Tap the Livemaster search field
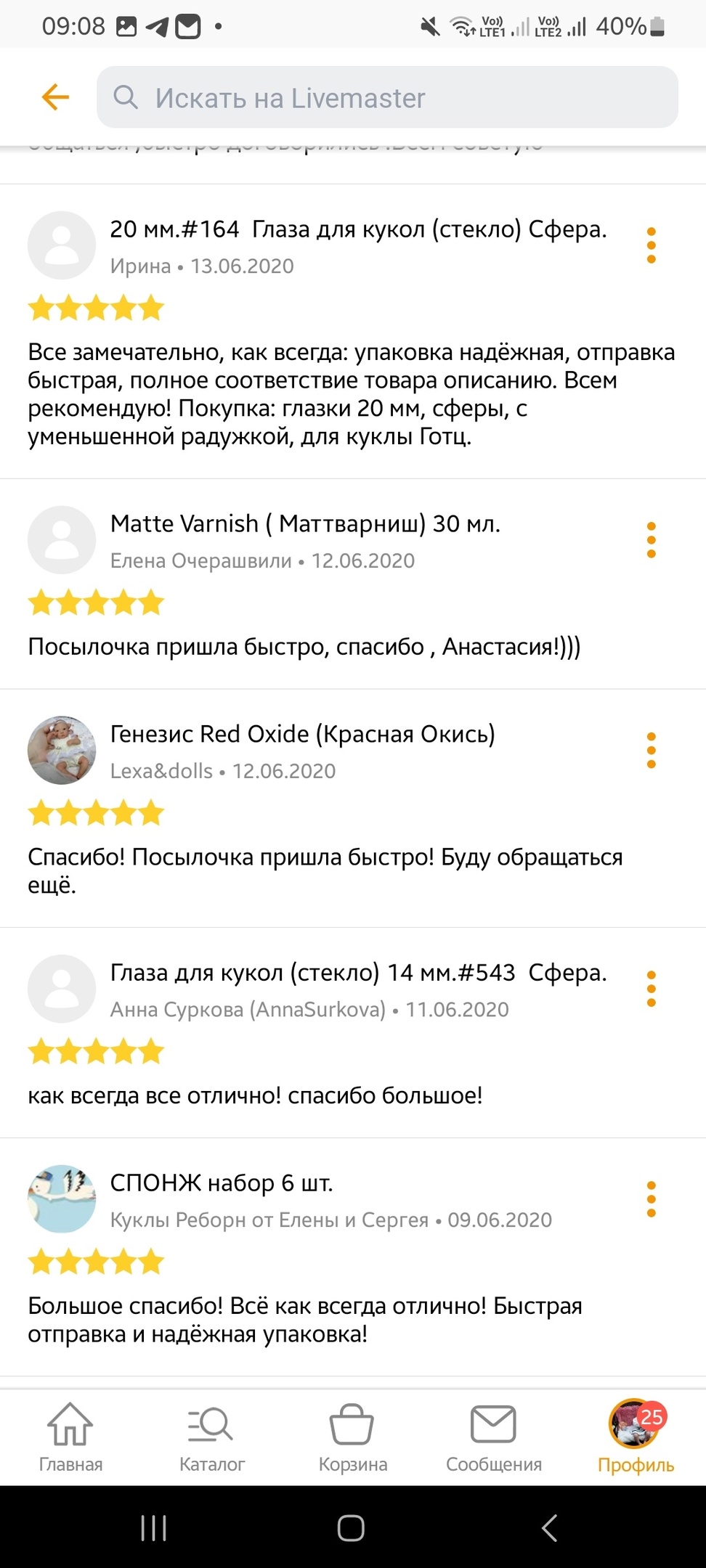This screenshot has width=706, height=1568. tap(387, 97)
